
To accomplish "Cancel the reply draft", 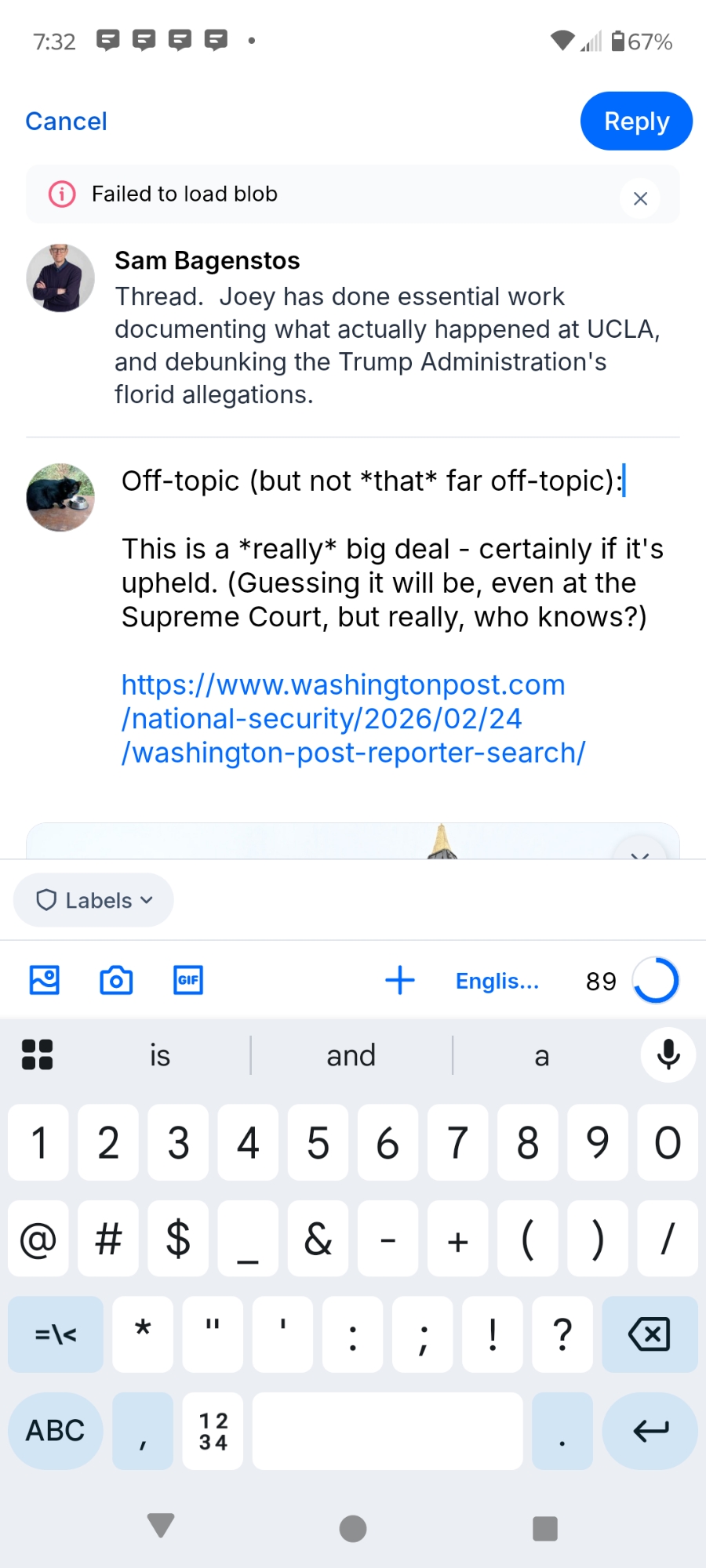I will click(x=66, y=122).
